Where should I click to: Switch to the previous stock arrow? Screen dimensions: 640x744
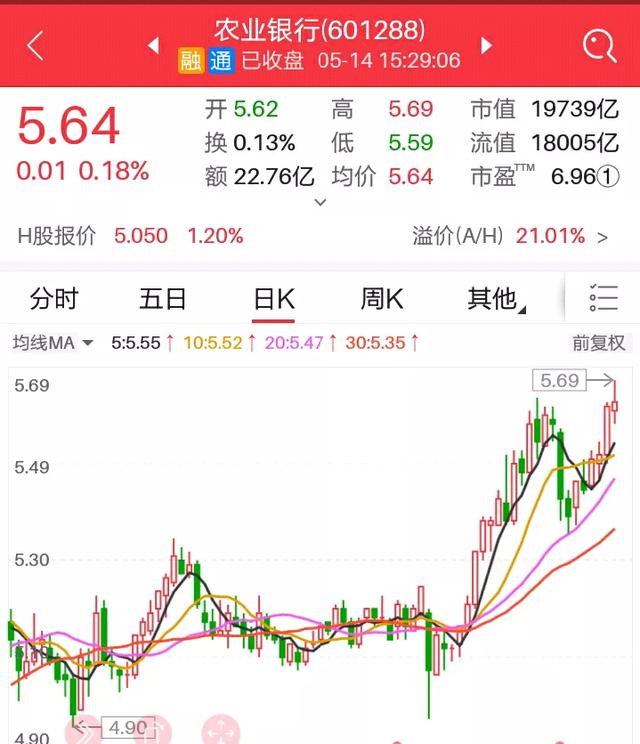tap(154, 46)
